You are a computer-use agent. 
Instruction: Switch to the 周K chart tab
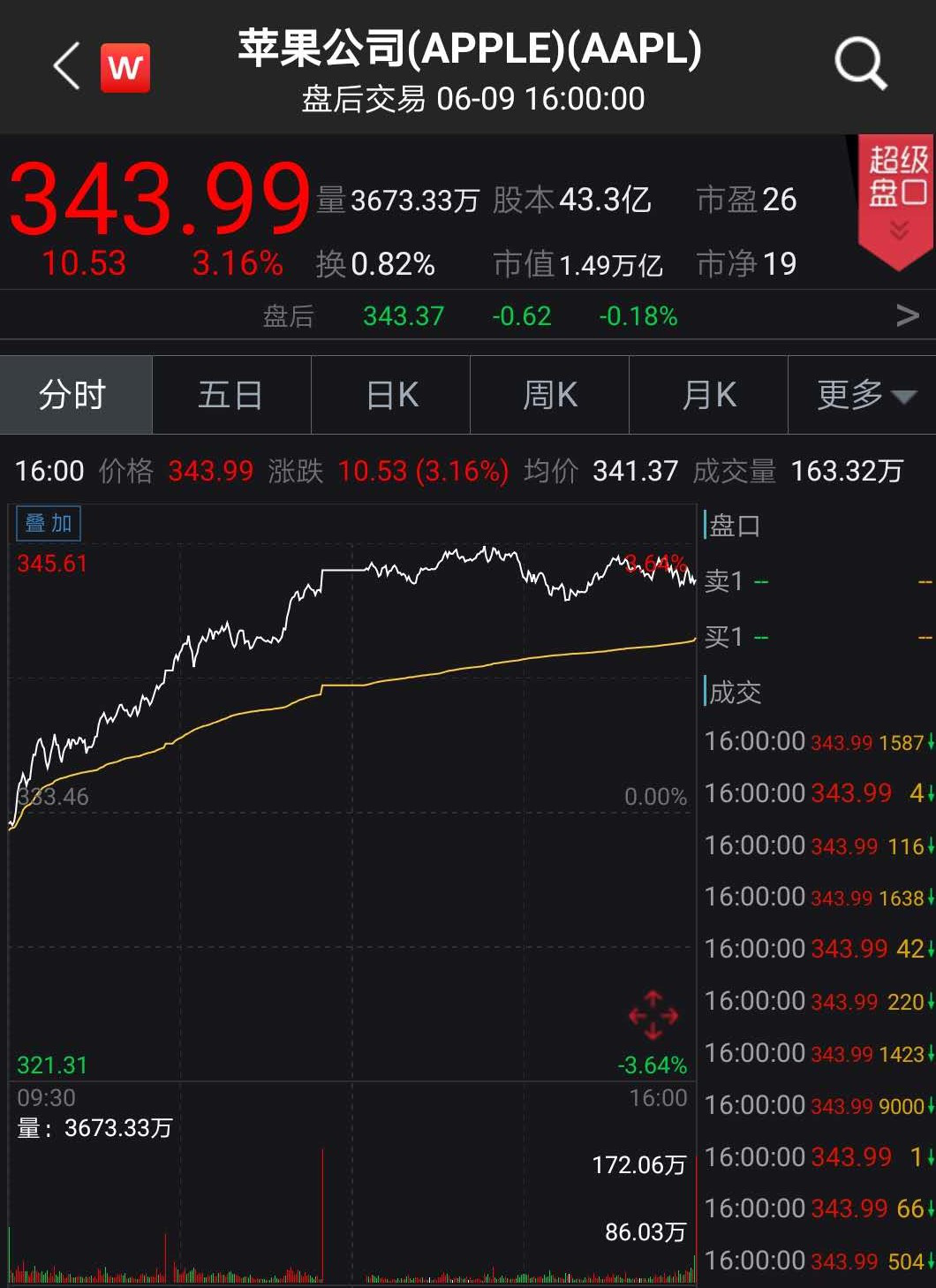(x=549, y=395)
